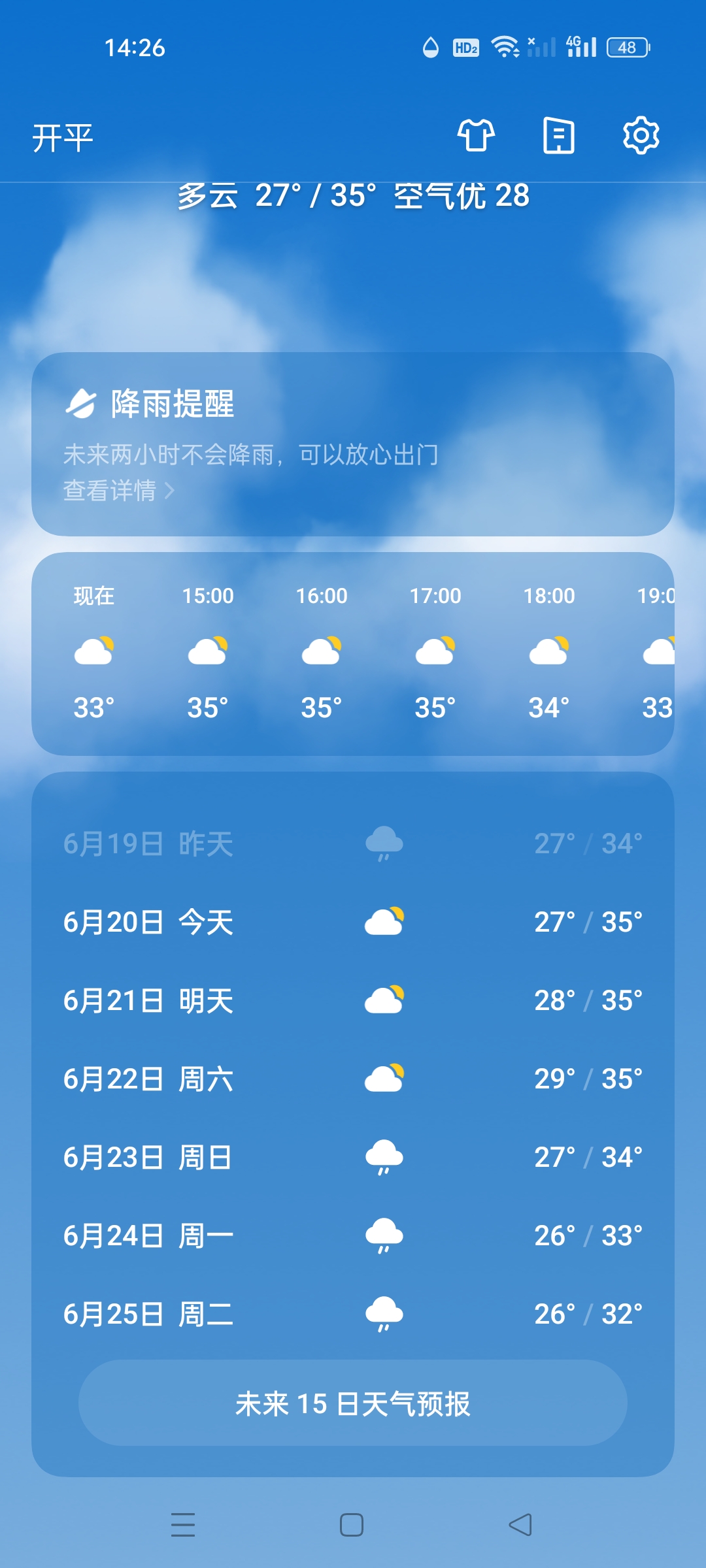Go to the home screen
706x1568 pixels.
point(352,1525)
